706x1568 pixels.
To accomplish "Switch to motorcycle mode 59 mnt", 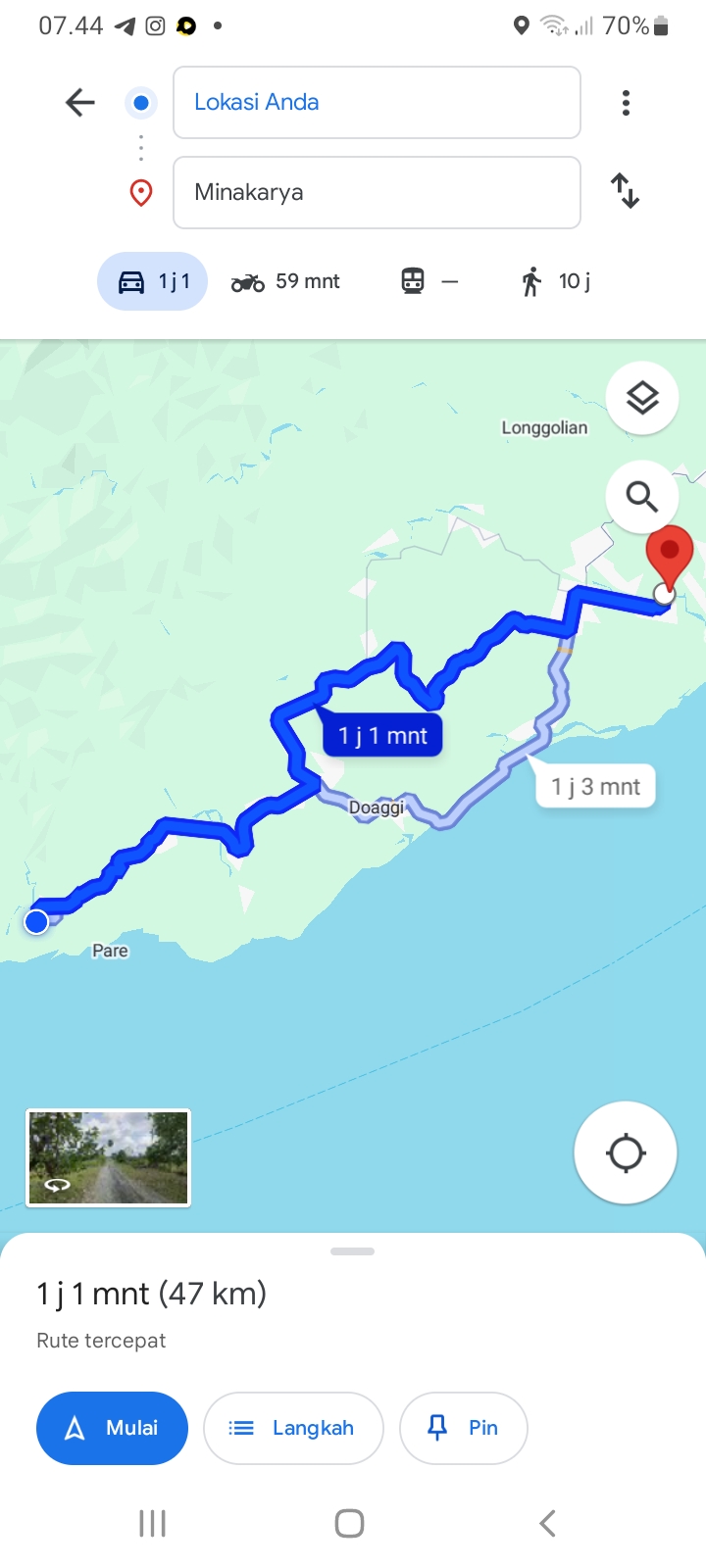I will [285, 282].
